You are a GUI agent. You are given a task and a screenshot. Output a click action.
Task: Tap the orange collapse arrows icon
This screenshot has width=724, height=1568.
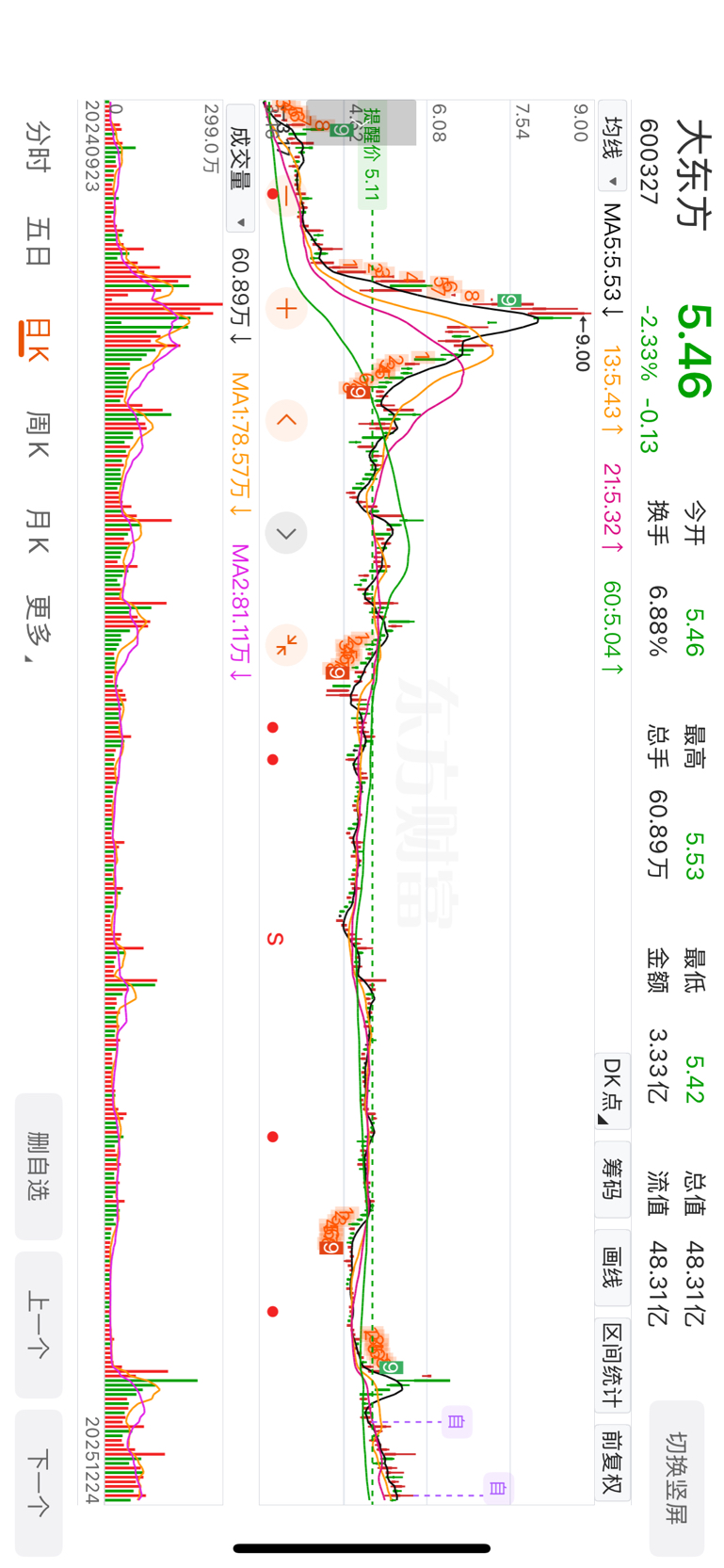coord(286,645)
